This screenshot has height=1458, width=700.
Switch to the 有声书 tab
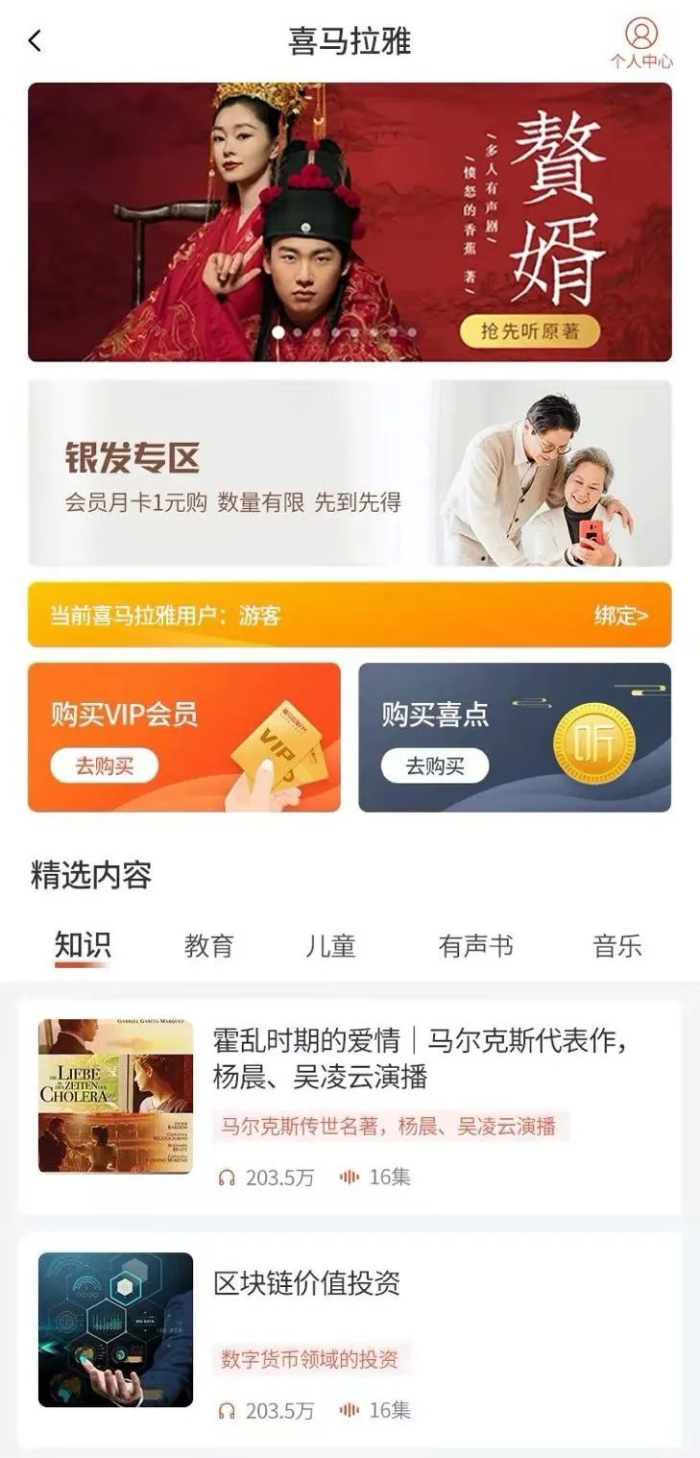pyautogui.click(x=475, y=946)
